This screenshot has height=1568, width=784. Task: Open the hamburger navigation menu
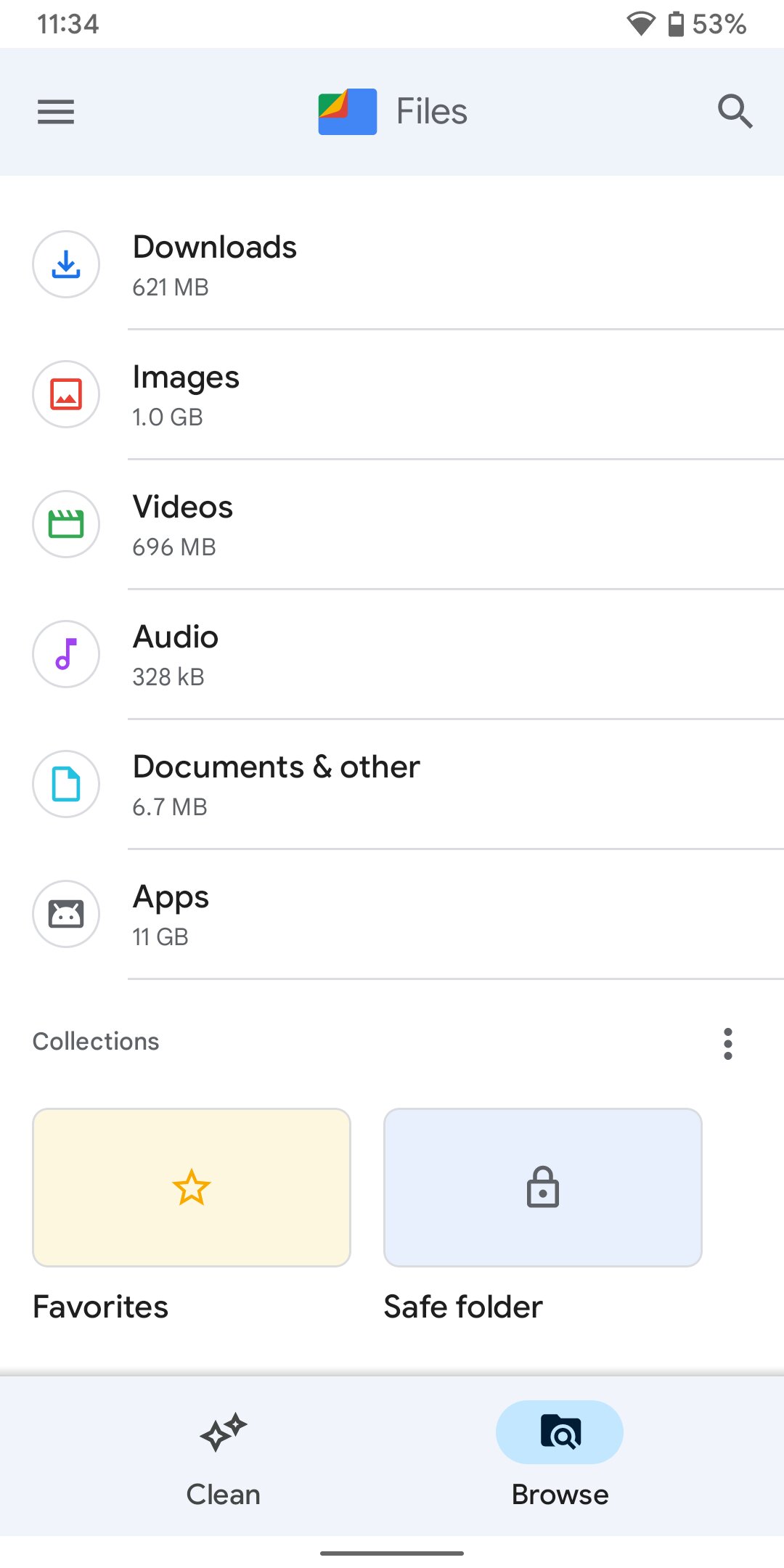tap(56, 112)
